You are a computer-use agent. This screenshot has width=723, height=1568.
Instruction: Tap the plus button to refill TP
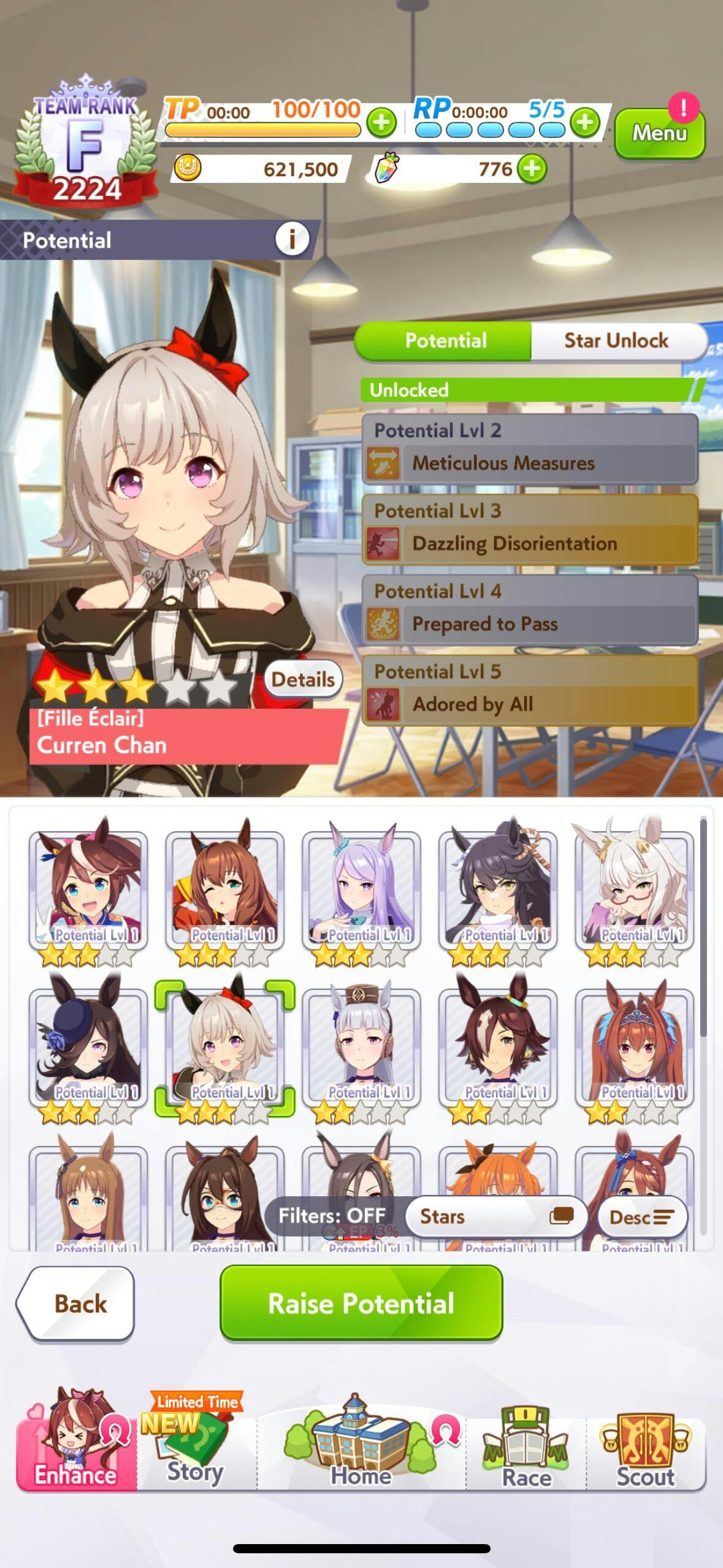point(381,122)
